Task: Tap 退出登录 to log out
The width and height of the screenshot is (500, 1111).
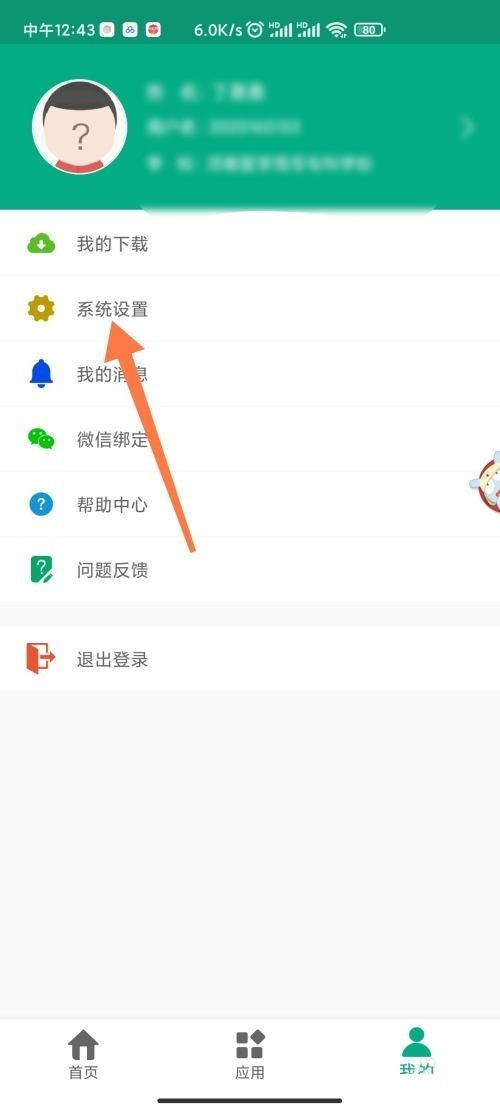Action: (x=250, y=659)
